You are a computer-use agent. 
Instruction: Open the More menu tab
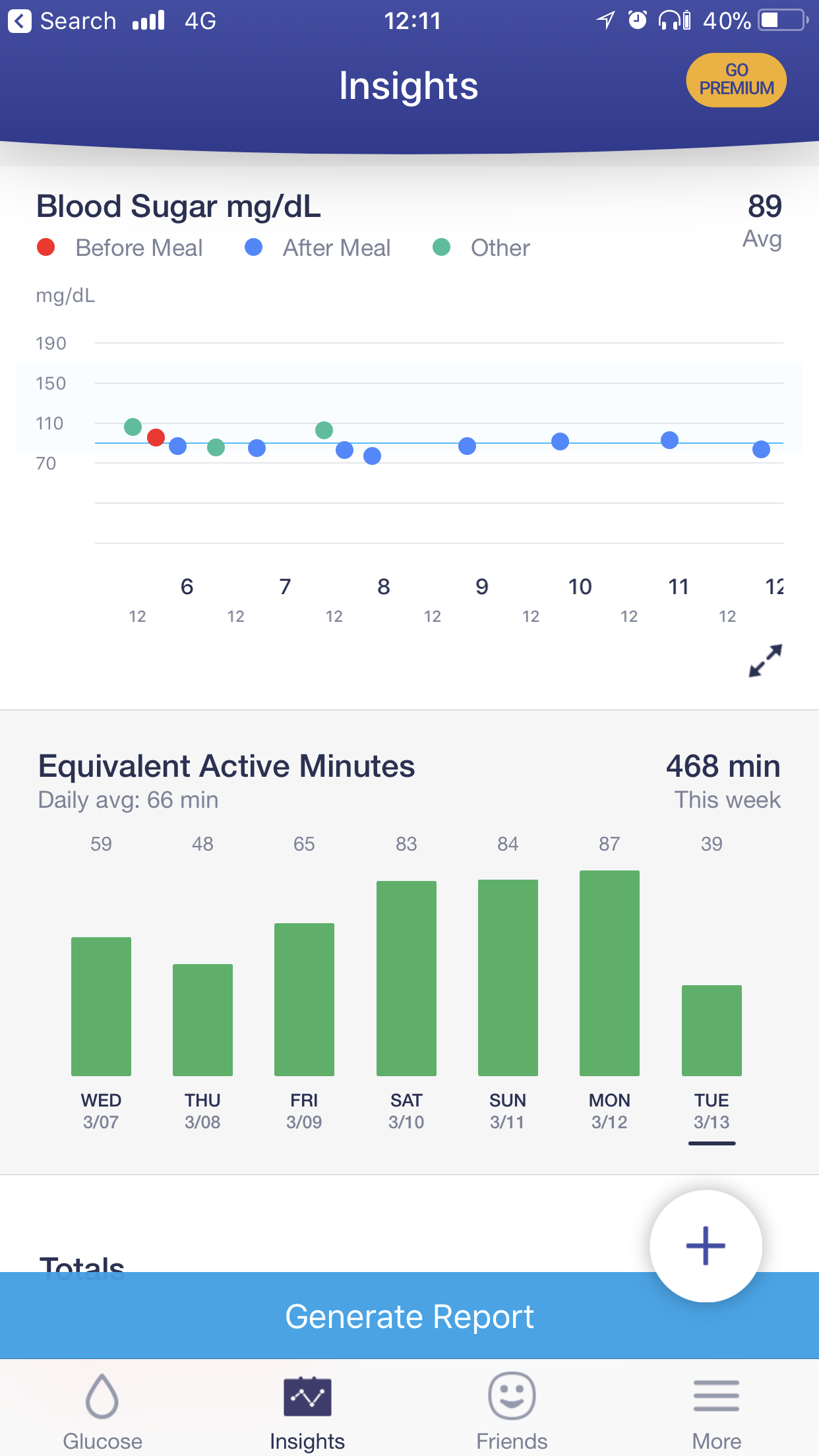tap(717, 1411)
